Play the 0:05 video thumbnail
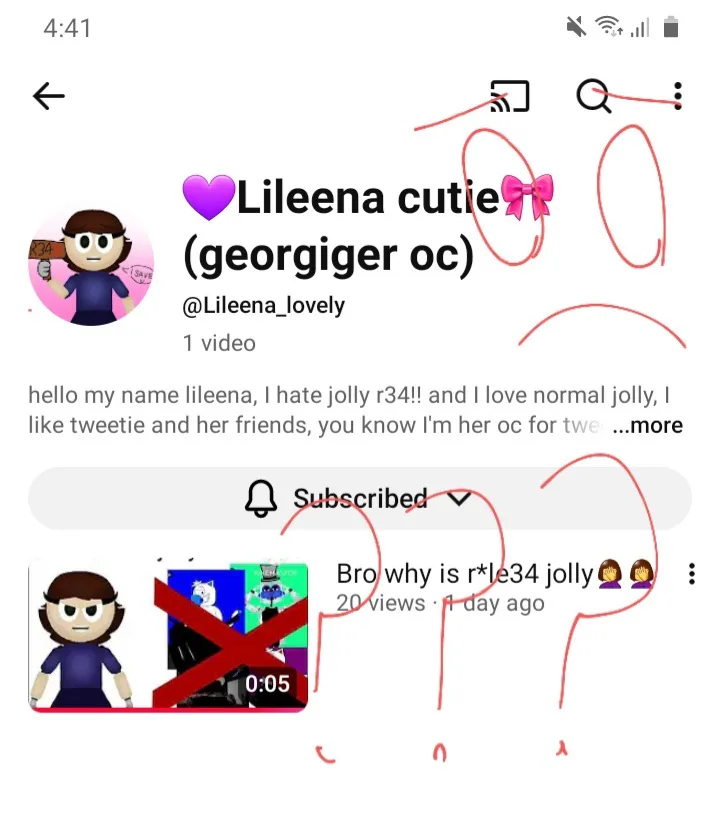 [168, 635]
